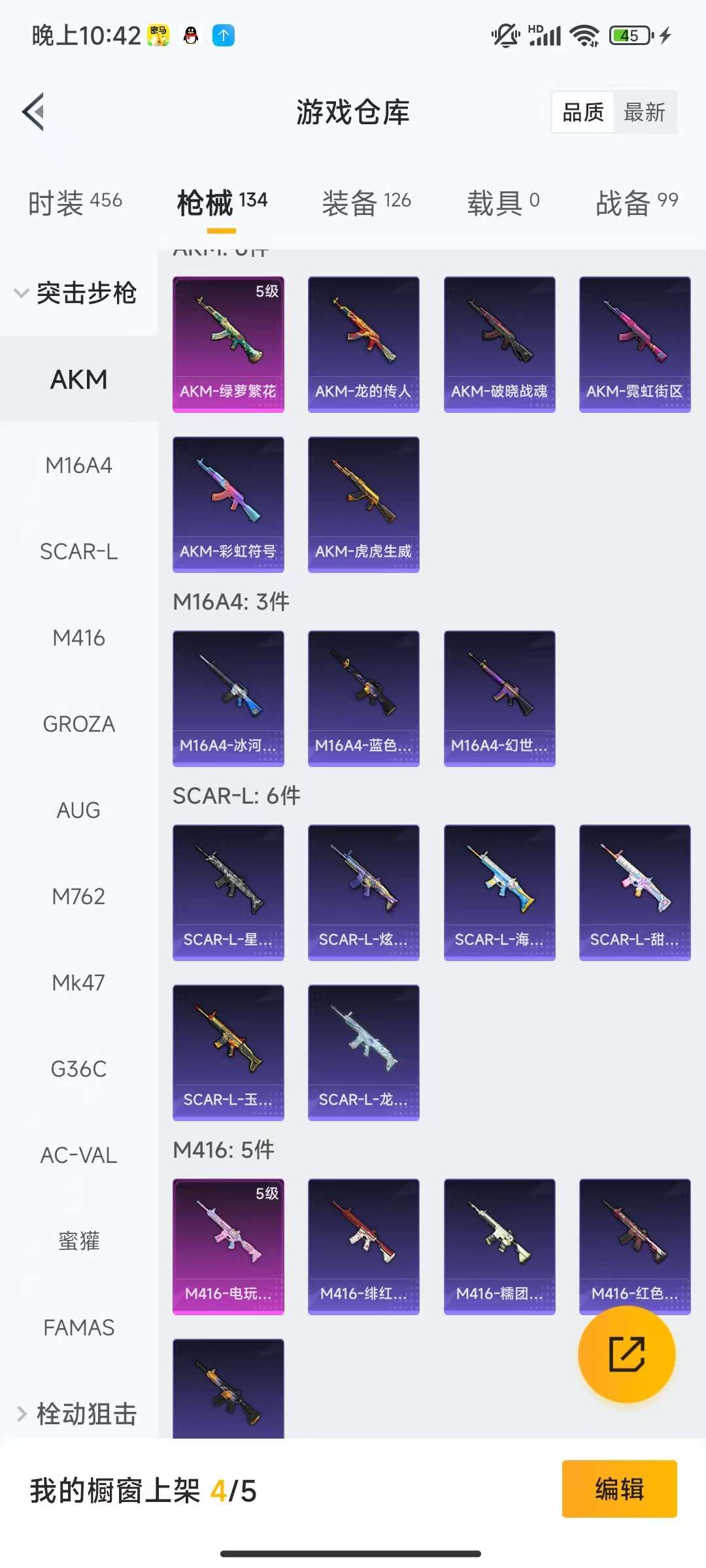
Task: Tap the 编辑 button
Action: click(x=619, y=1489)
